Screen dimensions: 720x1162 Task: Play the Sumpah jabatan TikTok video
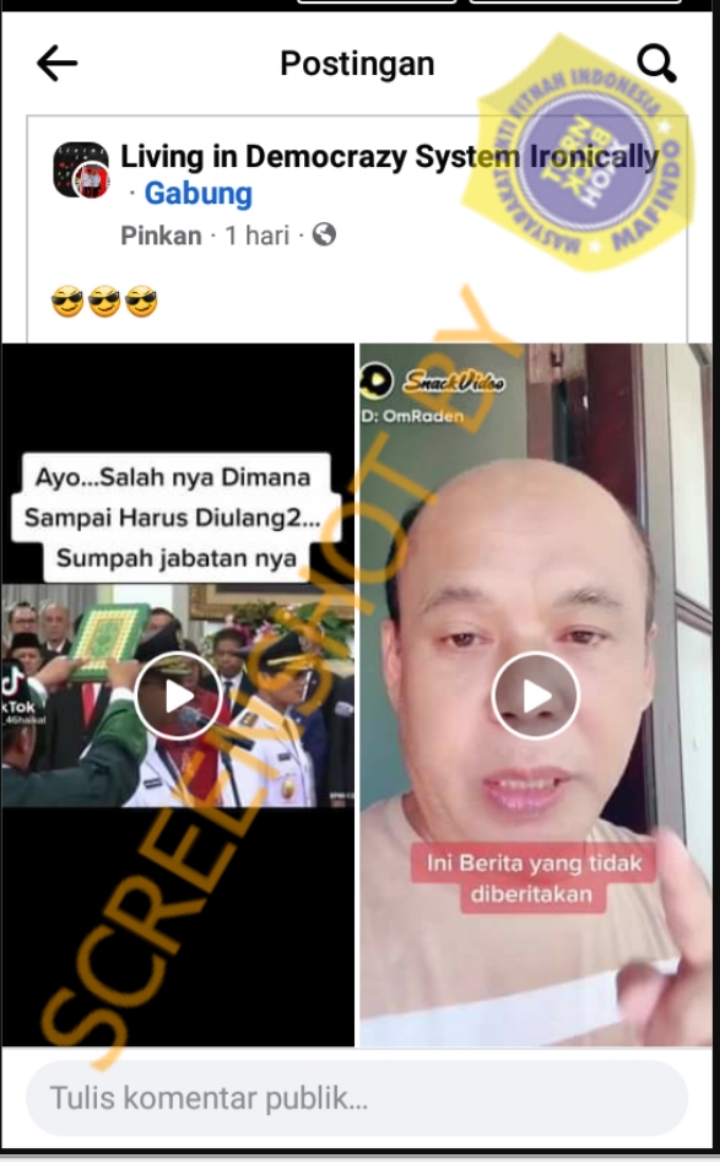178,695
